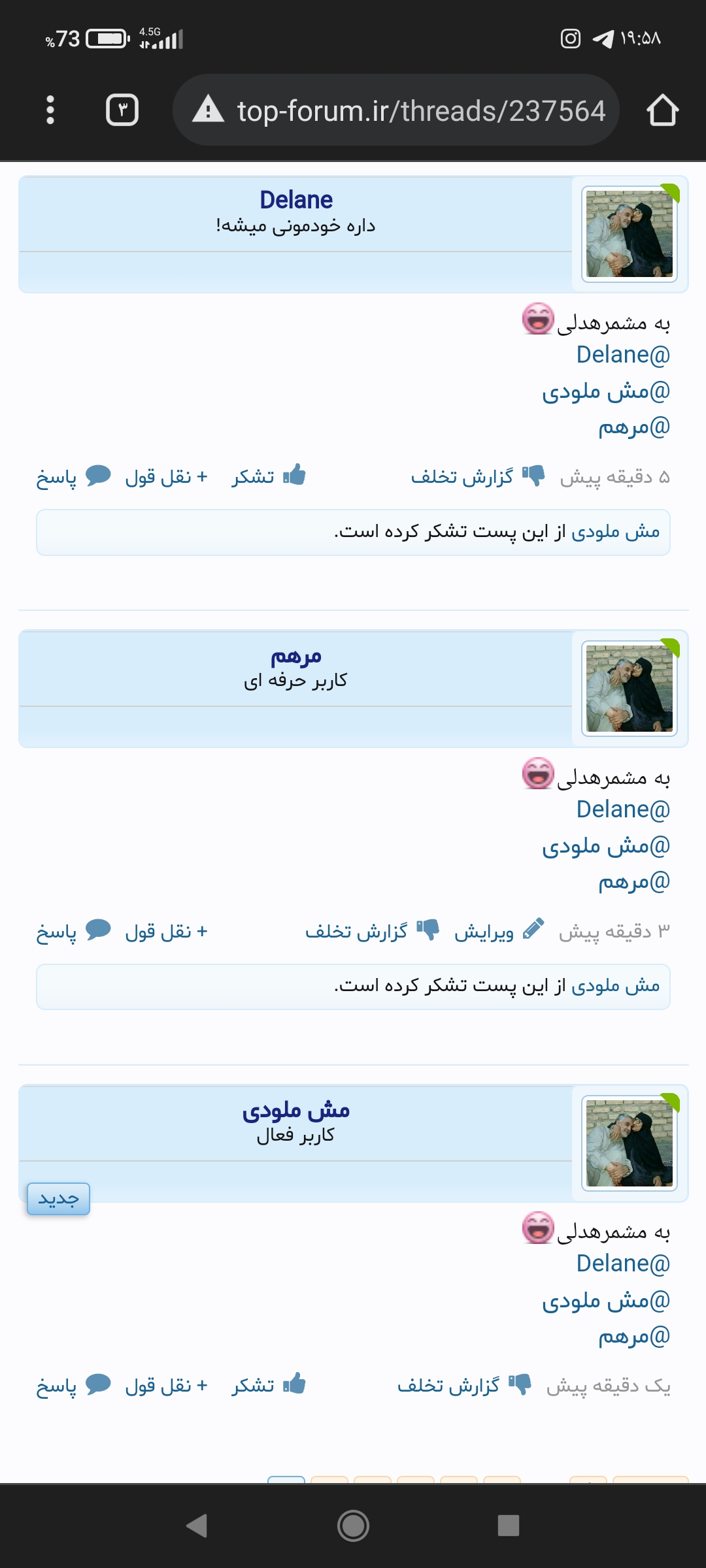Open the browser overflow menu
This screenshot has height=1568, width=706.
pyautogui.click(x=50, y=110)
